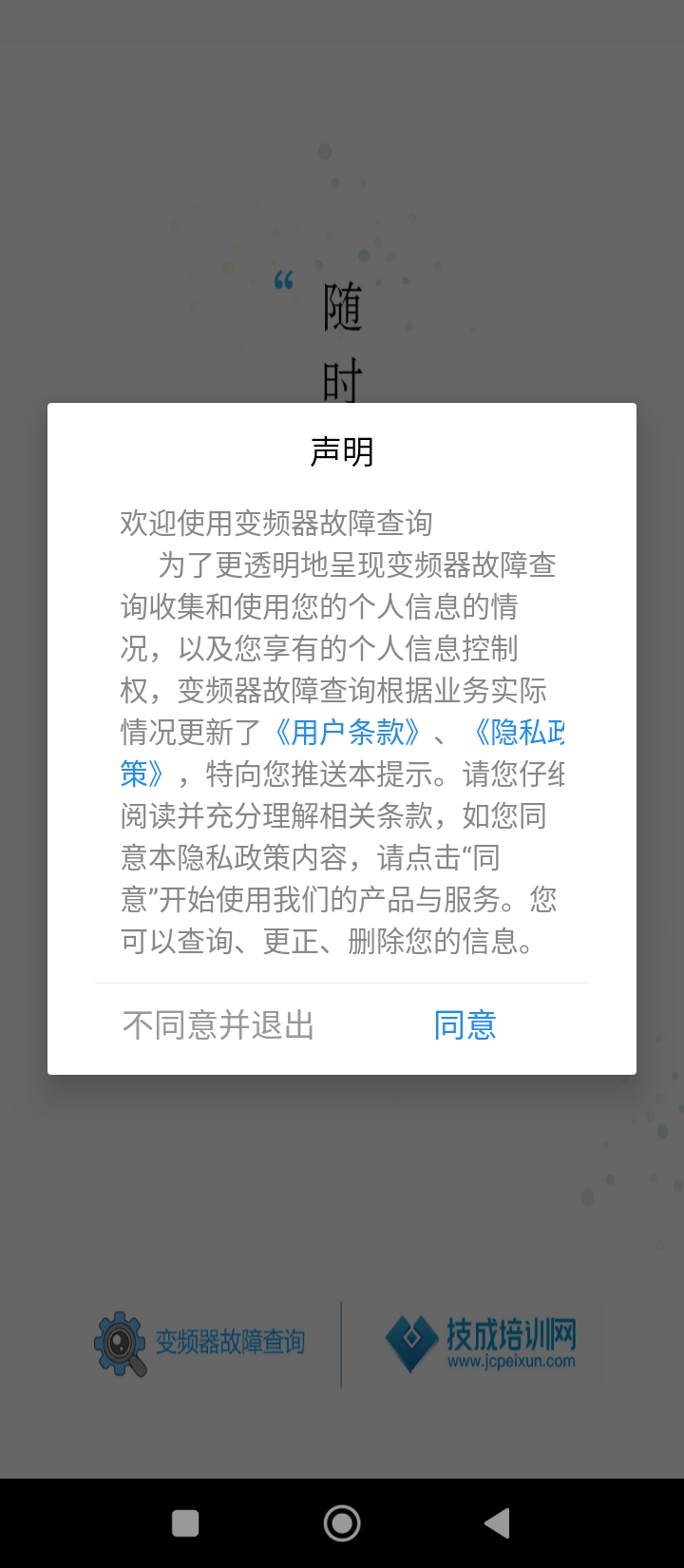Image resolution: width=684 pixels, height=1568 pixels.
Task: Tap 同意 to accept the terms
Action: (x=465, y=1025)
